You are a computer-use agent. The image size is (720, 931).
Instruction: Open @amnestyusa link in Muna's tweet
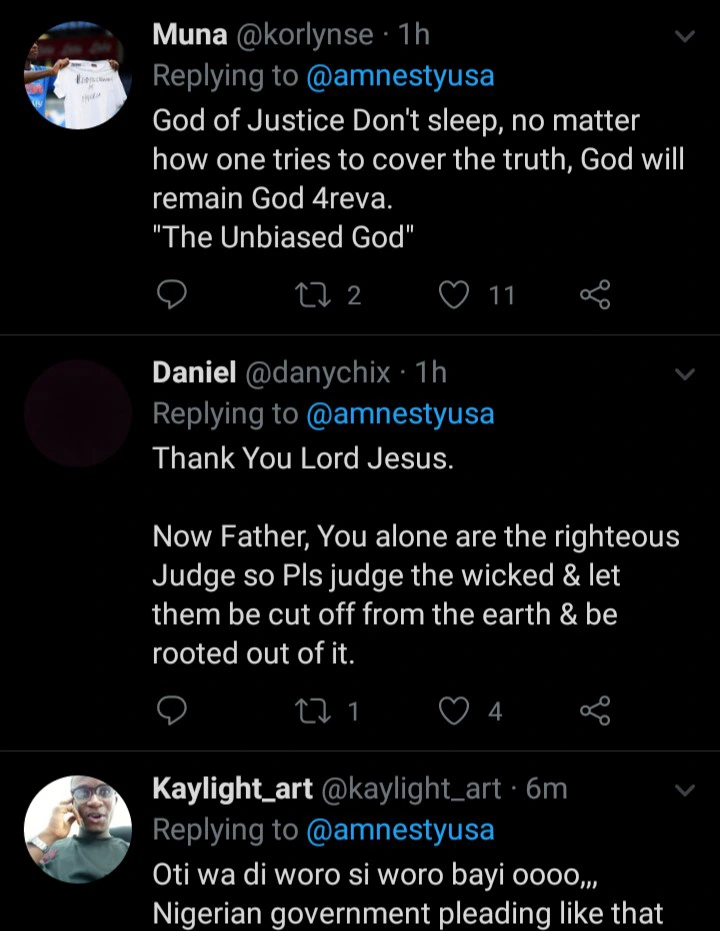point(400,77)
